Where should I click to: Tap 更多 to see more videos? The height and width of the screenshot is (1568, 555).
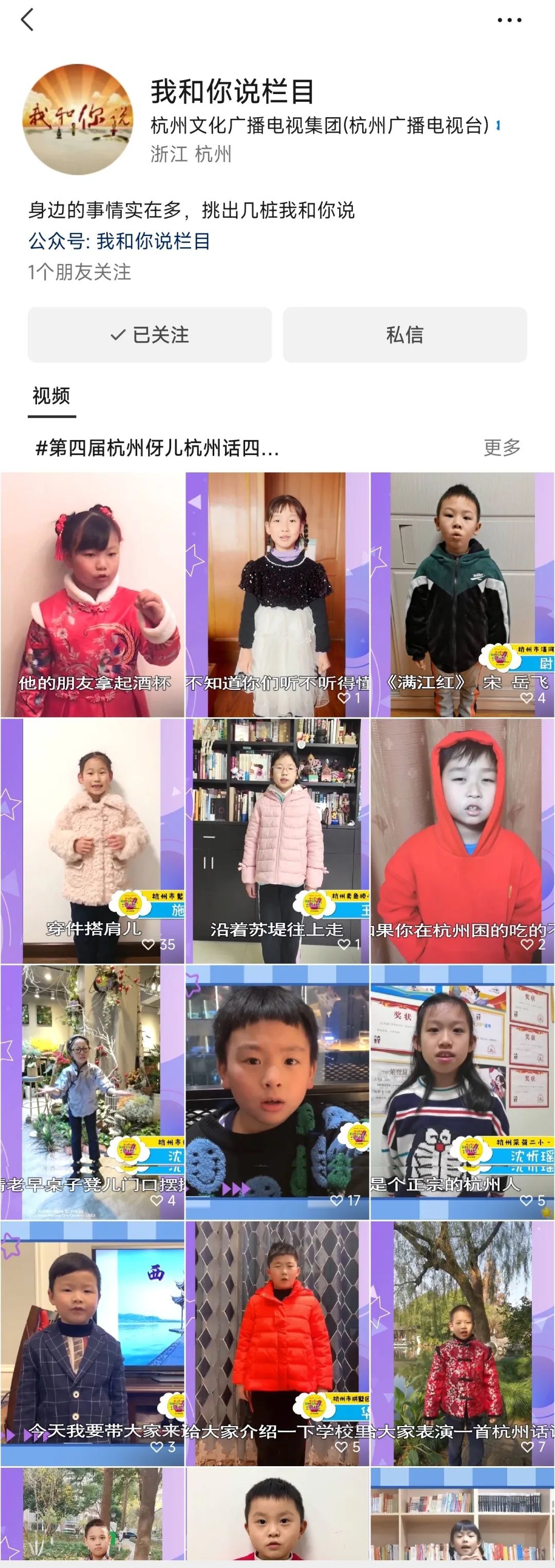[502, 448]
